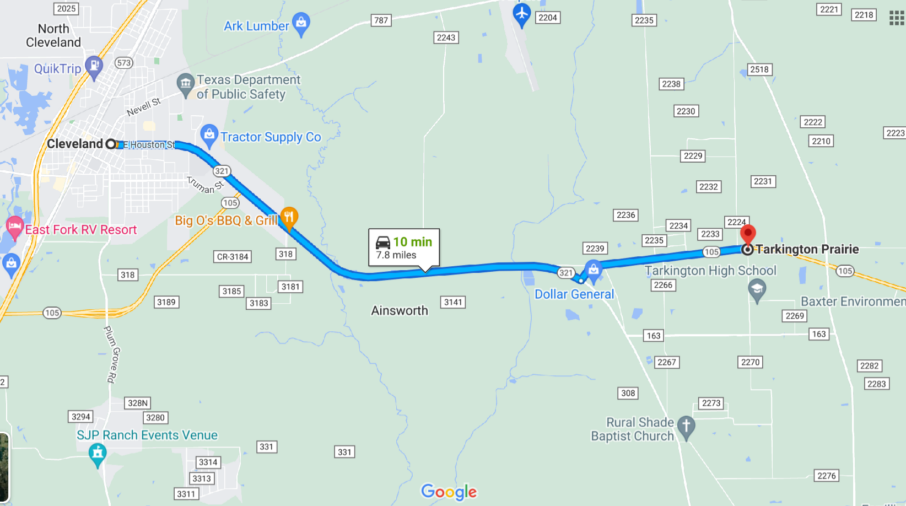Image resolution: width=906 pixels, height=506 pixels.
Task: Open Big O's BBQ & Grill marker
Action: coord(289,216)
